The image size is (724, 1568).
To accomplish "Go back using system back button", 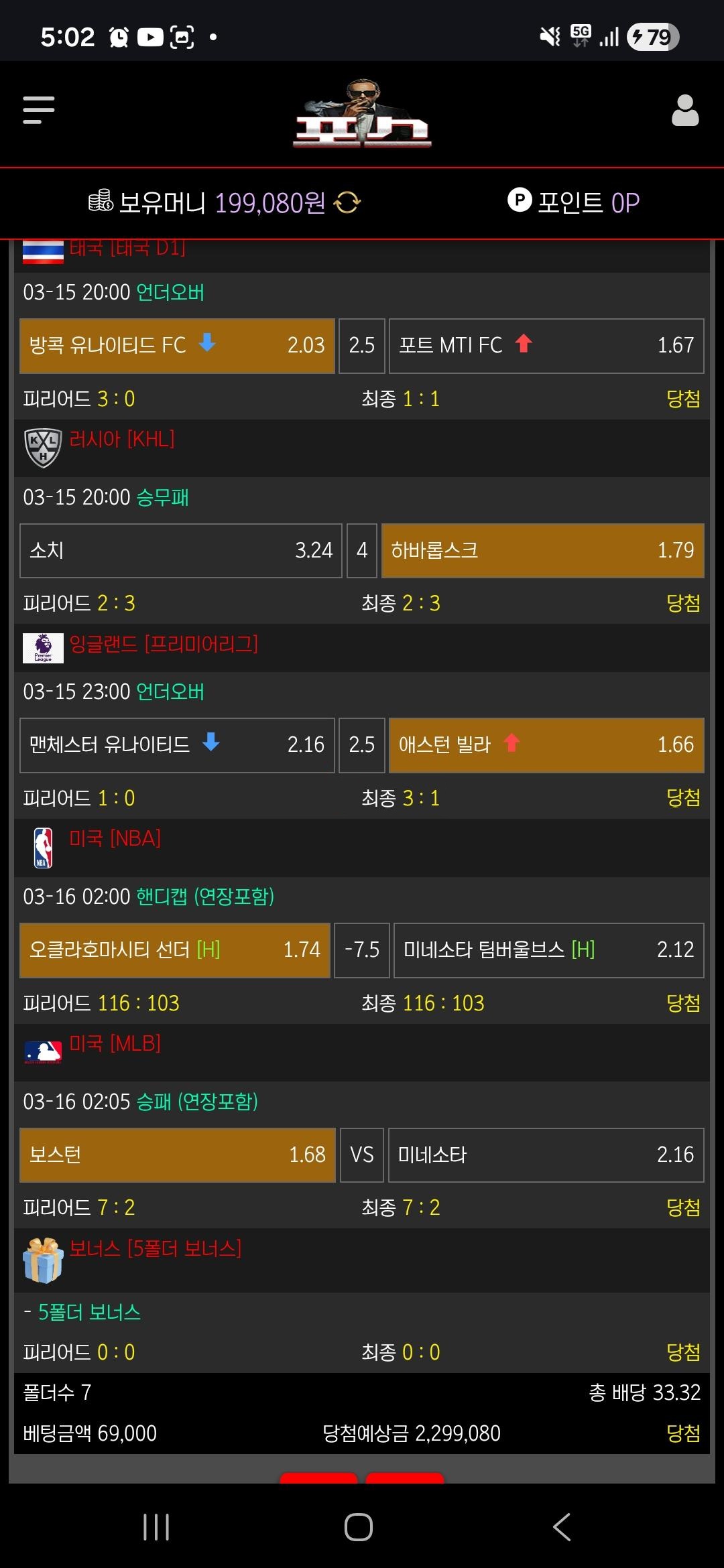I will click(562, 1527).
